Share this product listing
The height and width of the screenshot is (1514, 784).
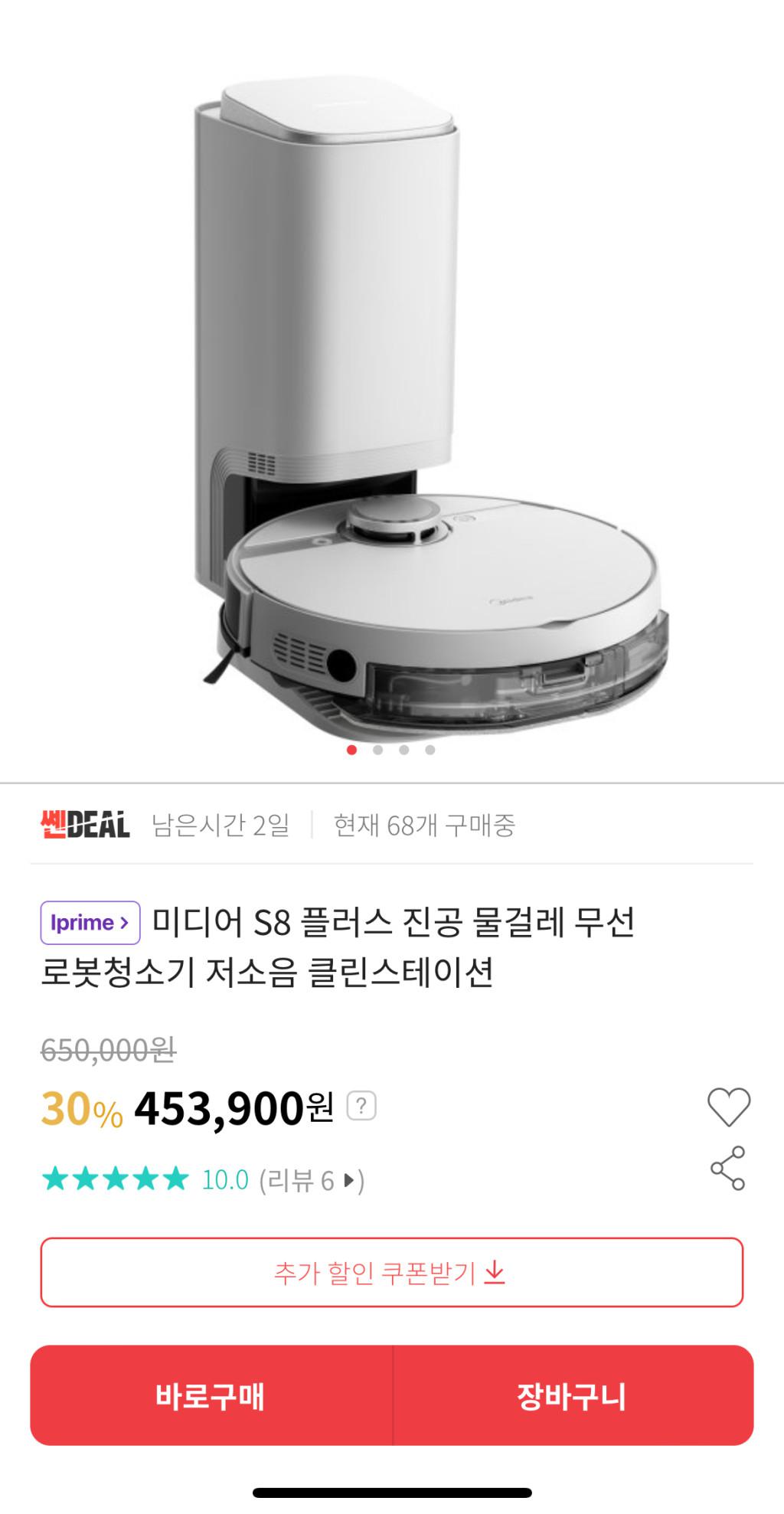(727, 1168)
